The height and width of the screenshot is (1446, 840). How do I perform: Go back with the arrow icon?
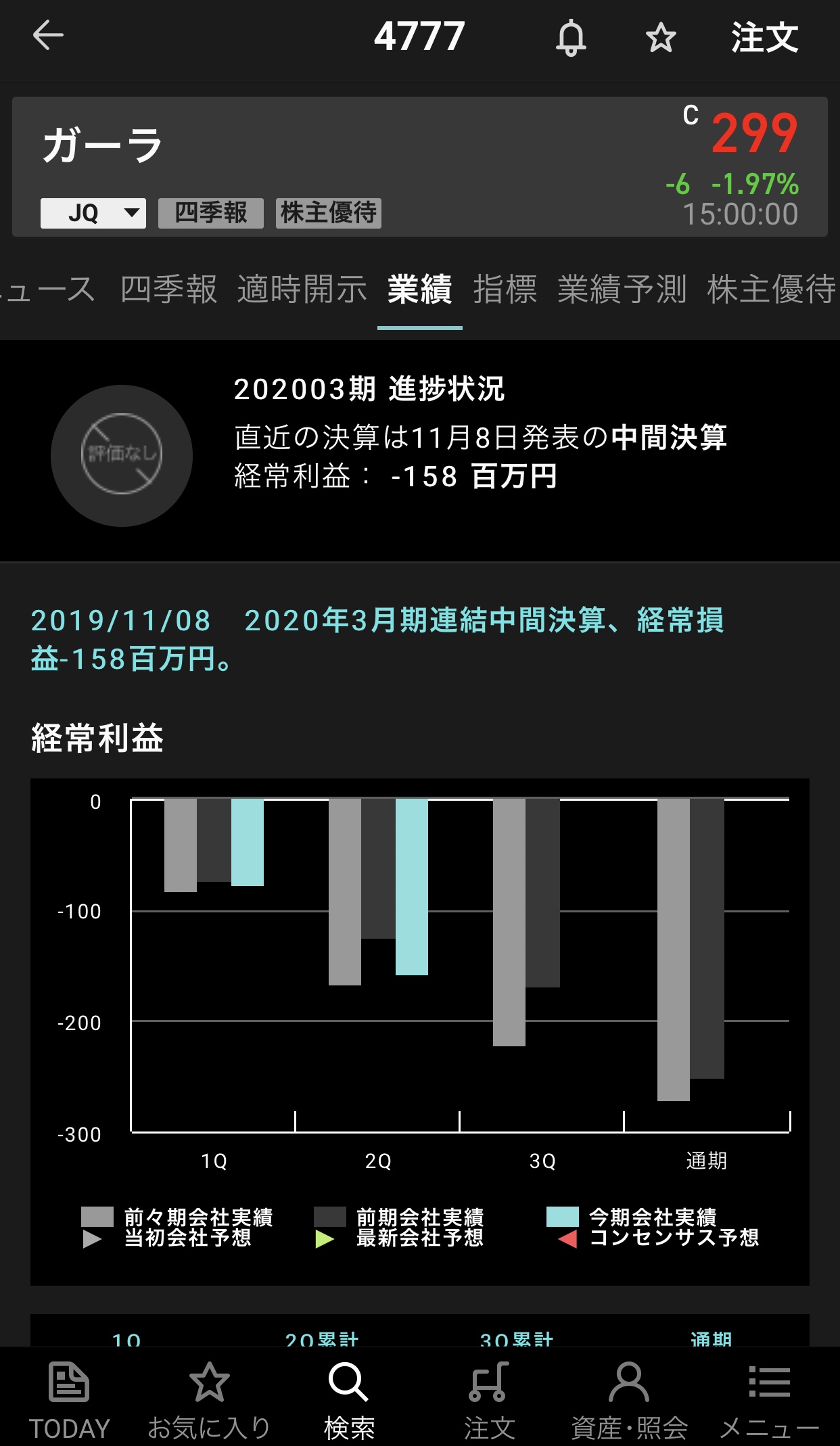click(48, 35)
